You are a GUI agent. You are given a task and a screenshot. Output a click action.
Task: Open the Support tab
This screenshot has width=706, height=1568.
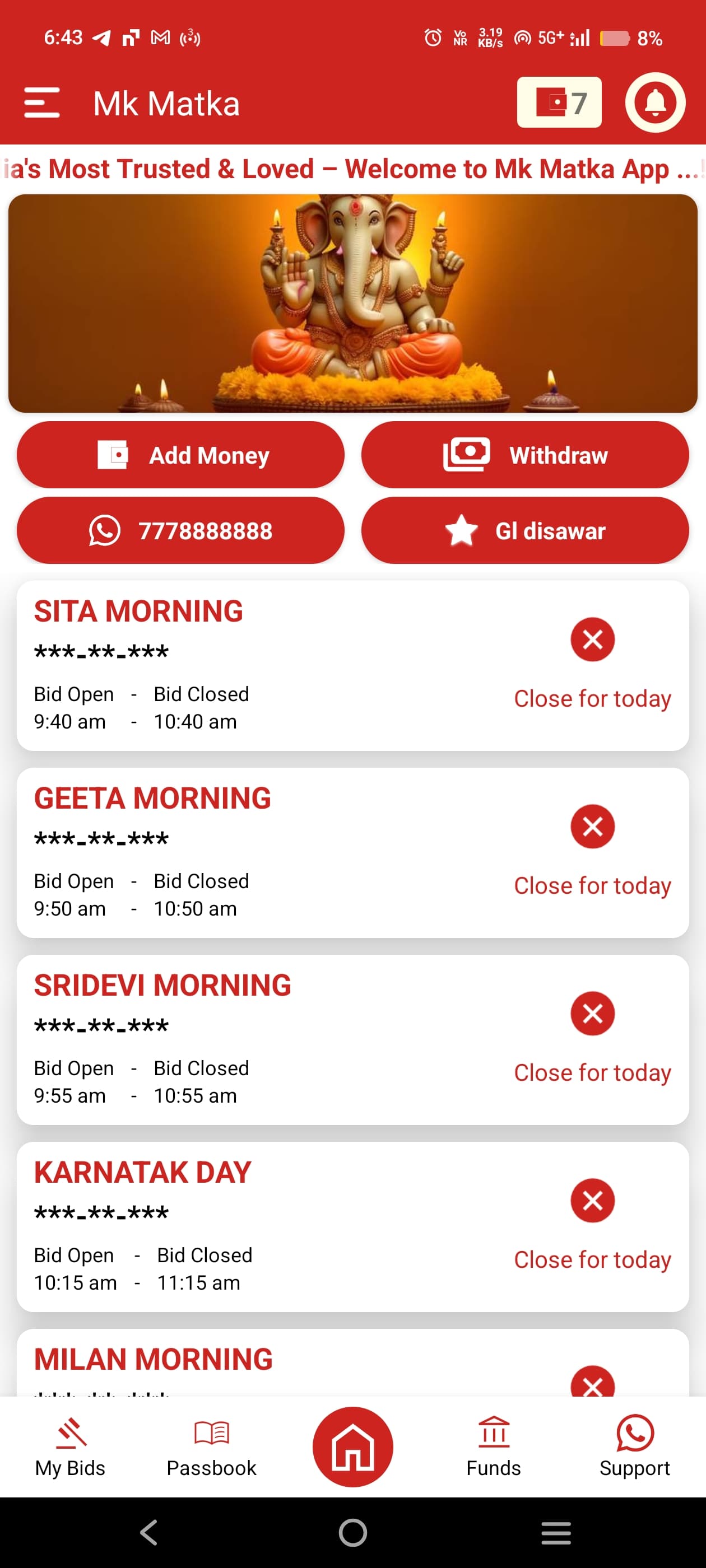(634, 1448)
